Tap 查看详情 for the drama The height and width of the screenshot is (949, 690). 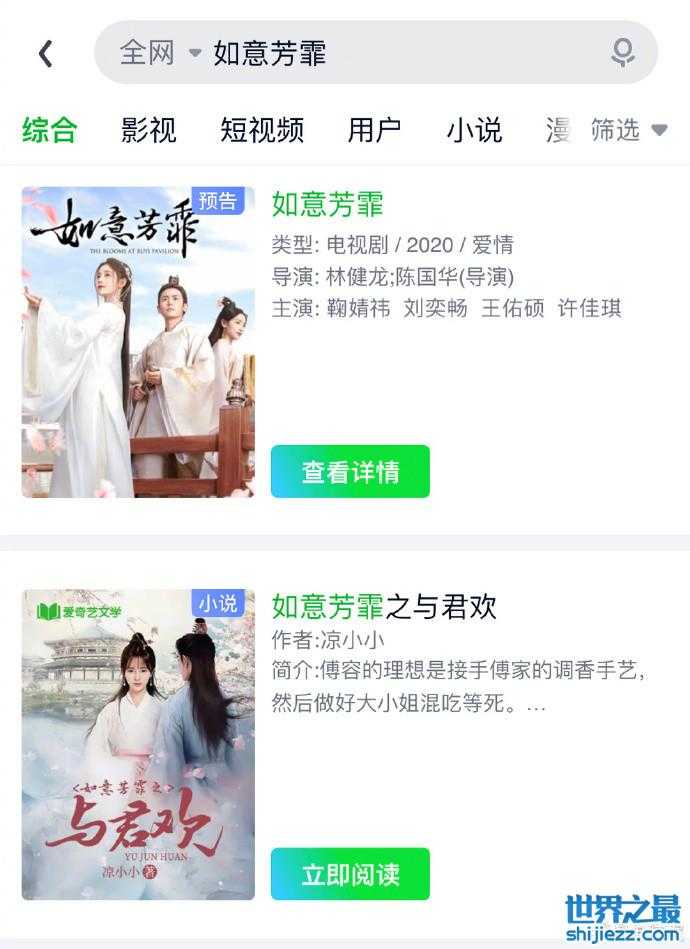(350, 472)
